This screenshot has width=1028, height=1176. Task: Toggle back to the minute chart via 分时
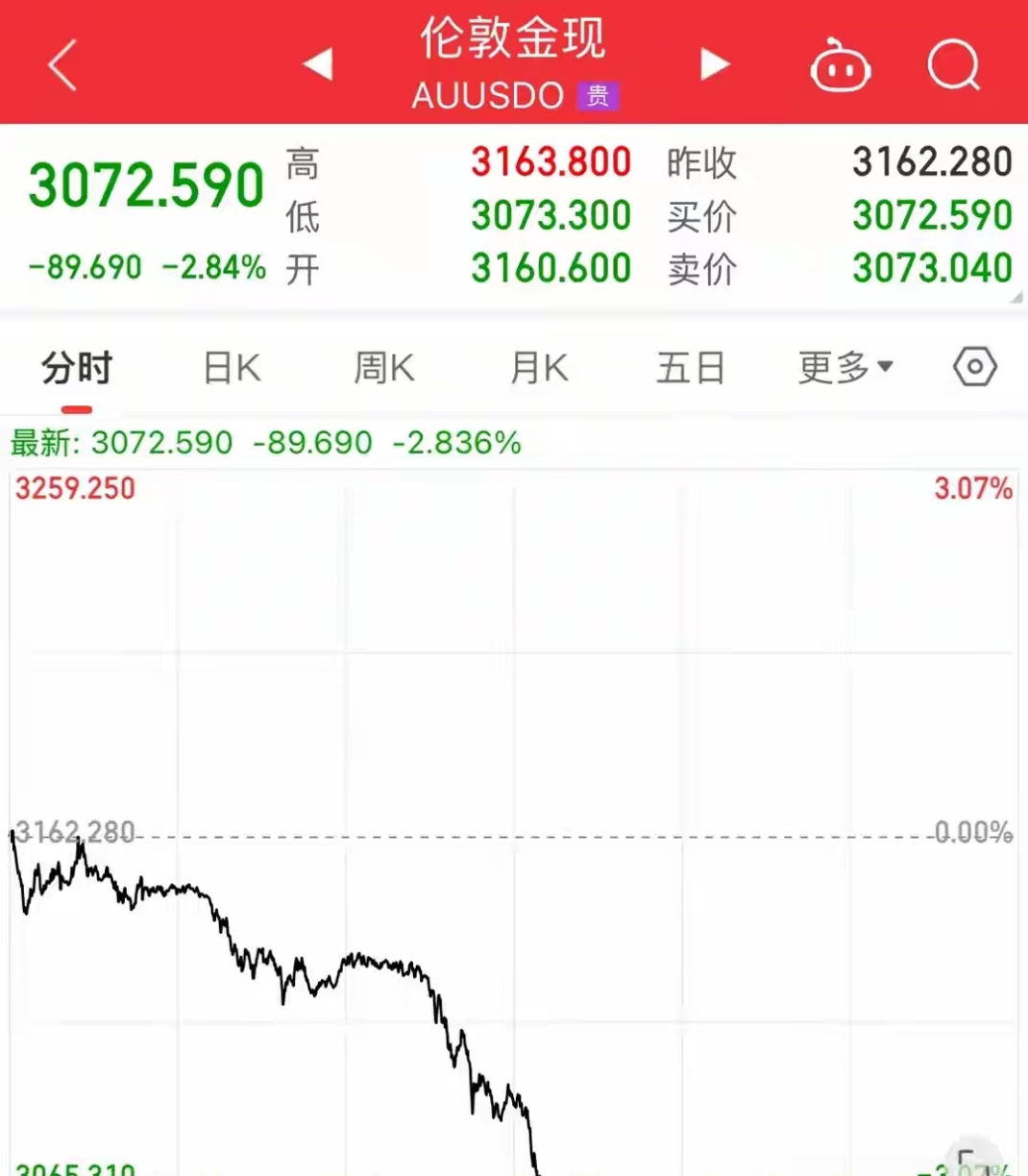(74, 366)
